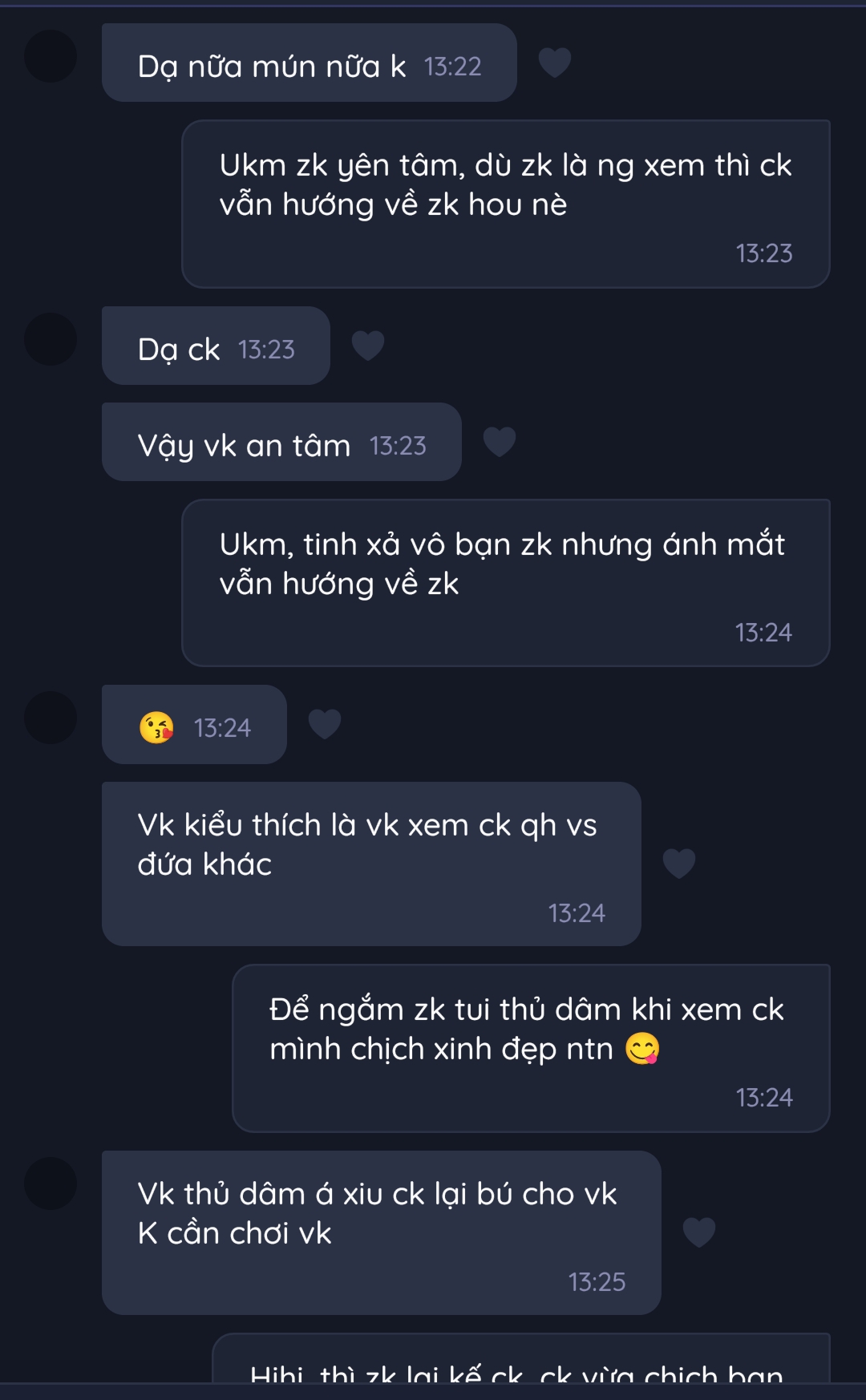Heart the received message sent at 13:25
Screen dimensions: 866x1400
(699, 1232)
